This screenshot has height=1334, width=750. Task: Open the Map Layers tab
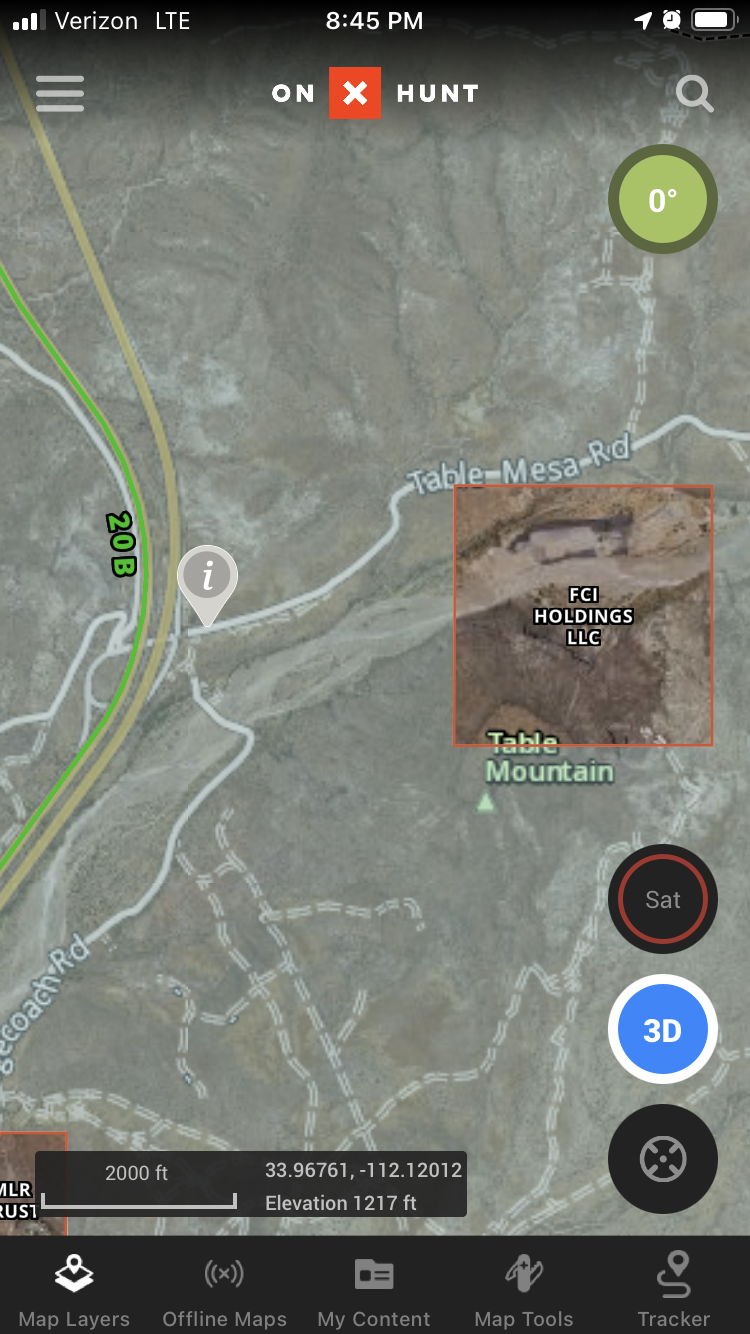[x=75, y=1291]
